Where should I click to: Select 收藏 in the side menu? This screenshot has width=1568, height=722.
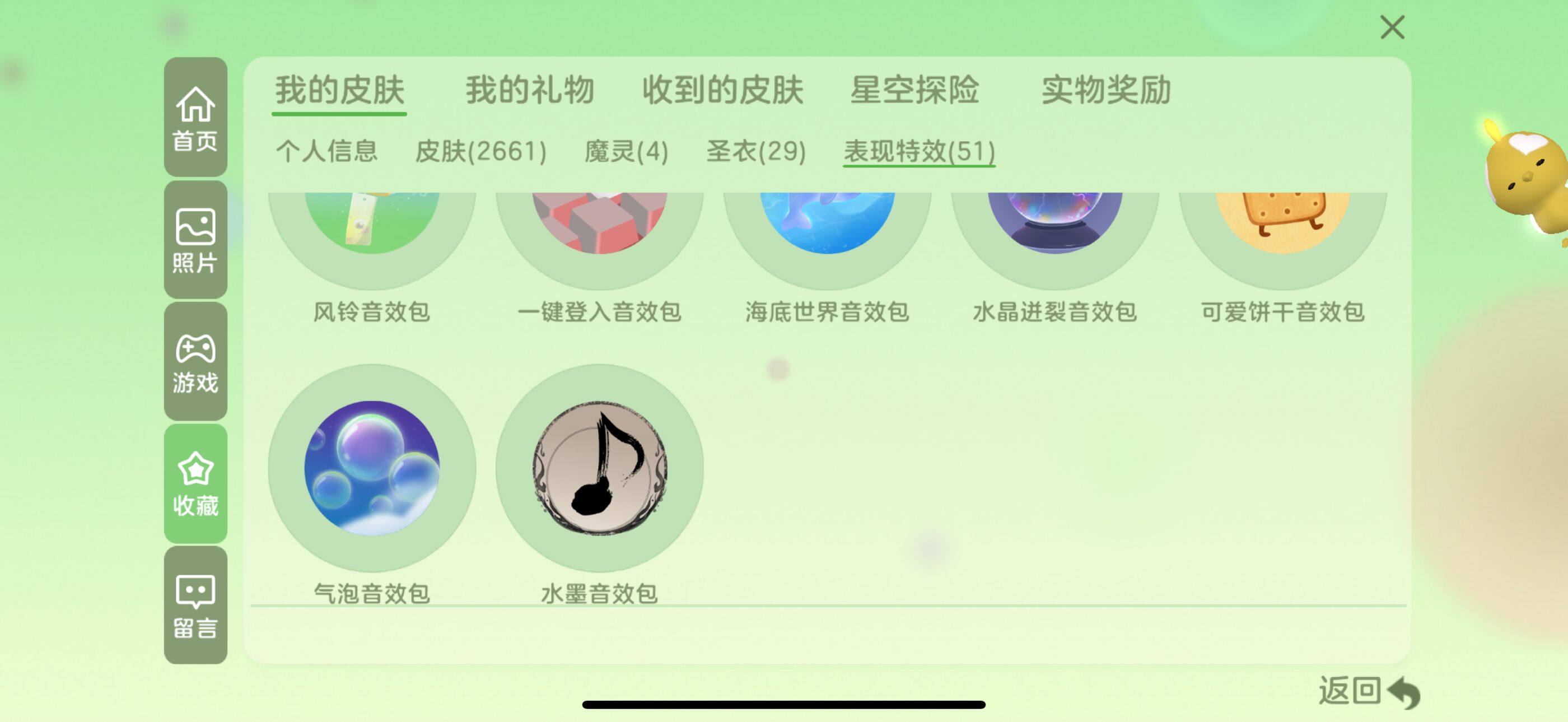click(x=195, y=483)
